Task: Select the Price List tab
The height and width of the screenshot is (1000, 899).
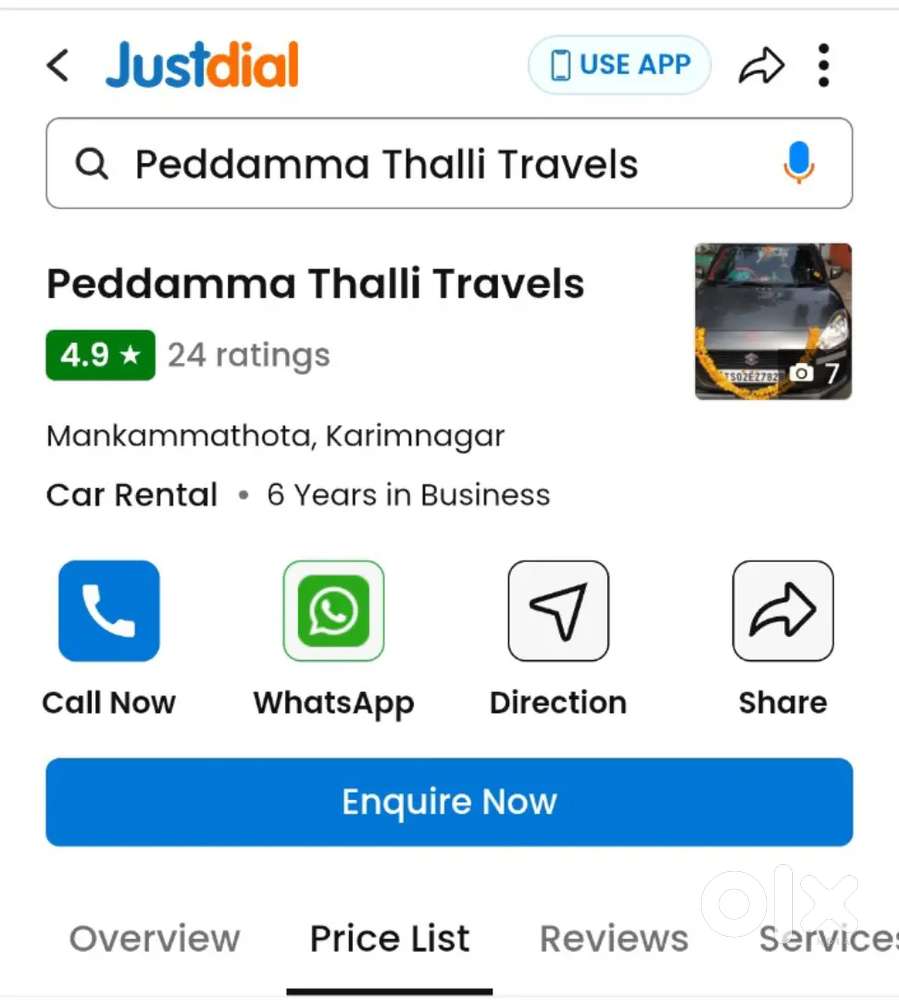Action: [x=389, y=939]
